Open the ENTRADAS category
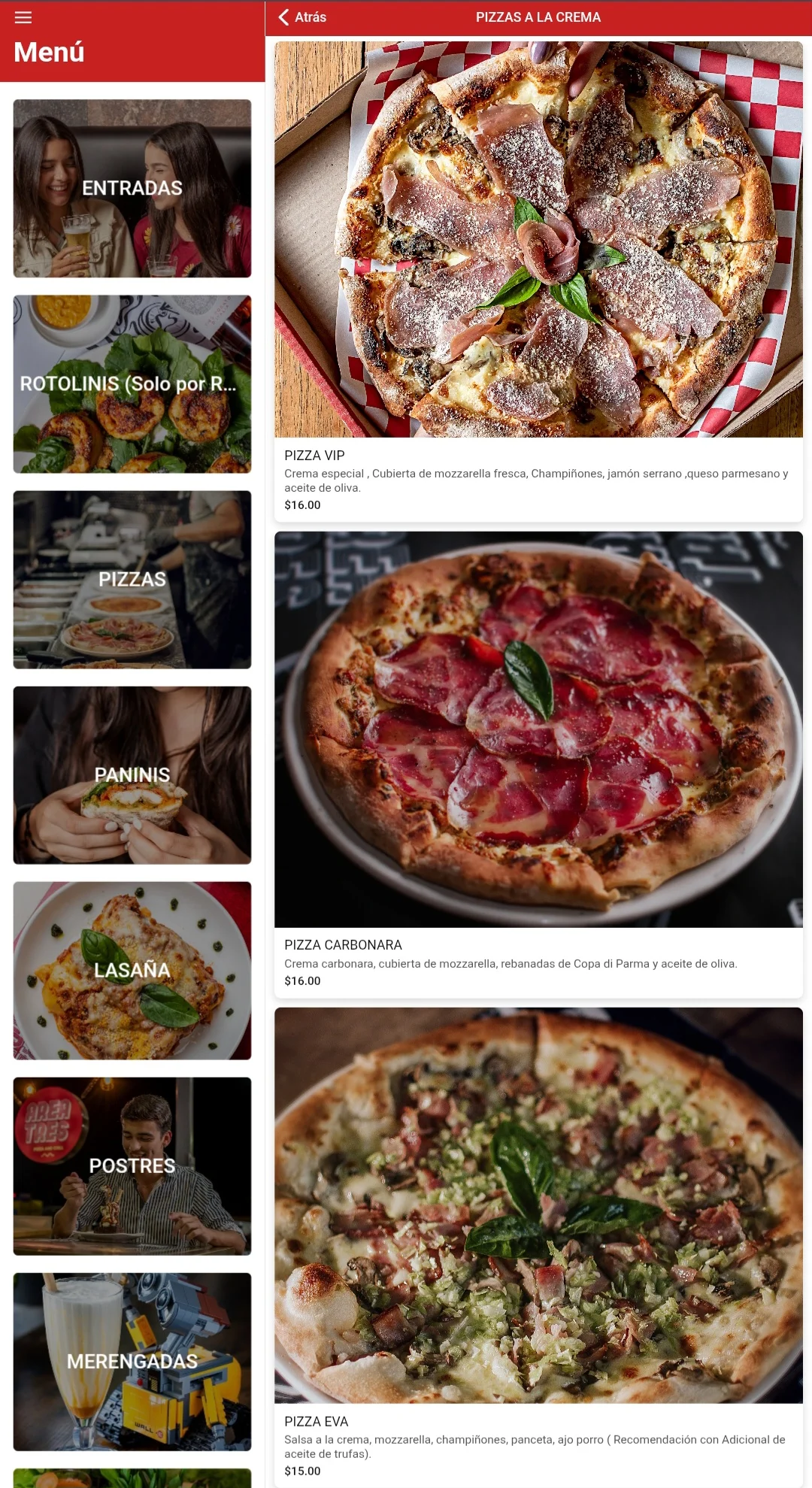Screen dimensions: 812x1488 coord(132,188)
